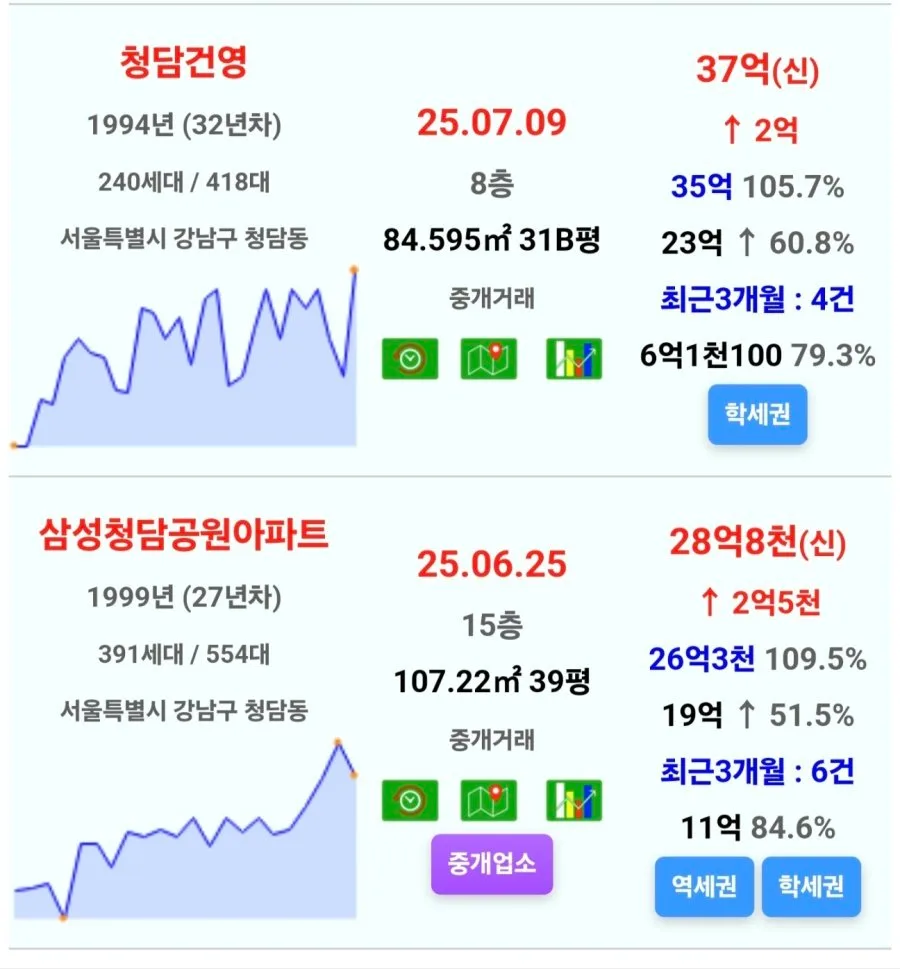Open the chart icon for 청담건영
Viewport: 900px width, 969px height.
click(574, 358)
